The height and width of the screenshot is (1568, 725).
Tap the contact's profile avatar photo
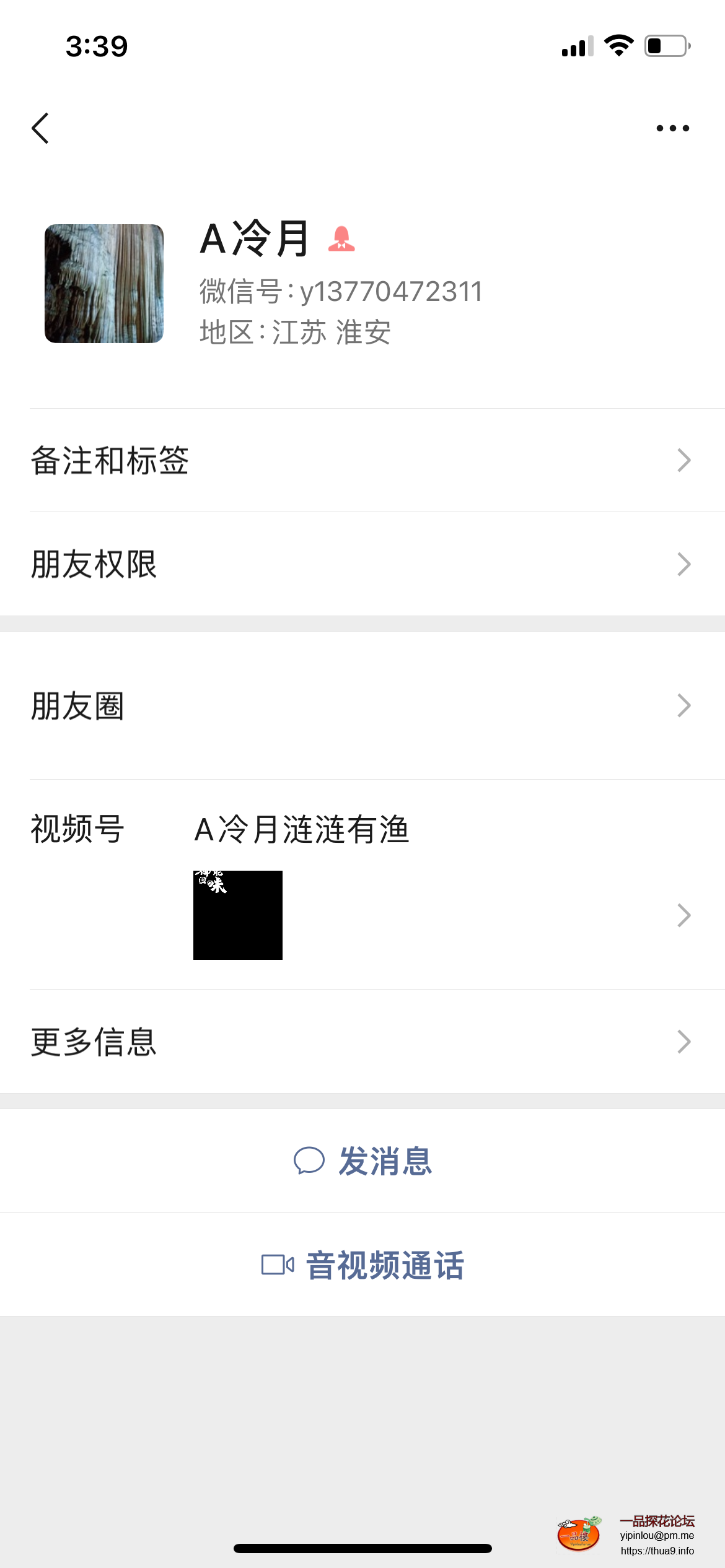tap(104, 284)
